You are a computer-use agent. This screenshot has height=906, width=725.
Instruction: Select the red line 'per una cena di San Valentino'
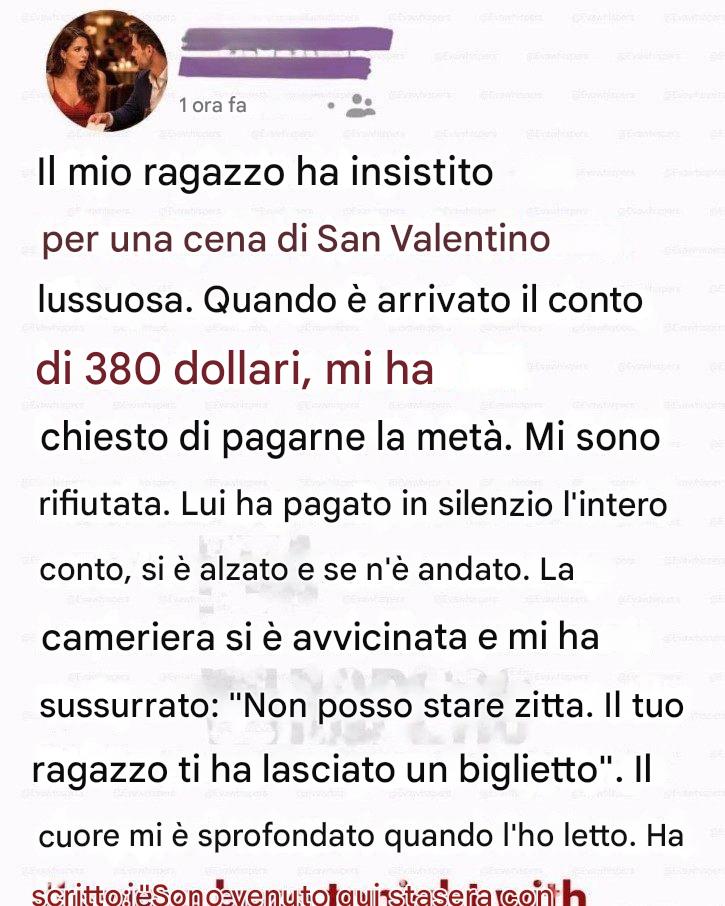point(295,240)
